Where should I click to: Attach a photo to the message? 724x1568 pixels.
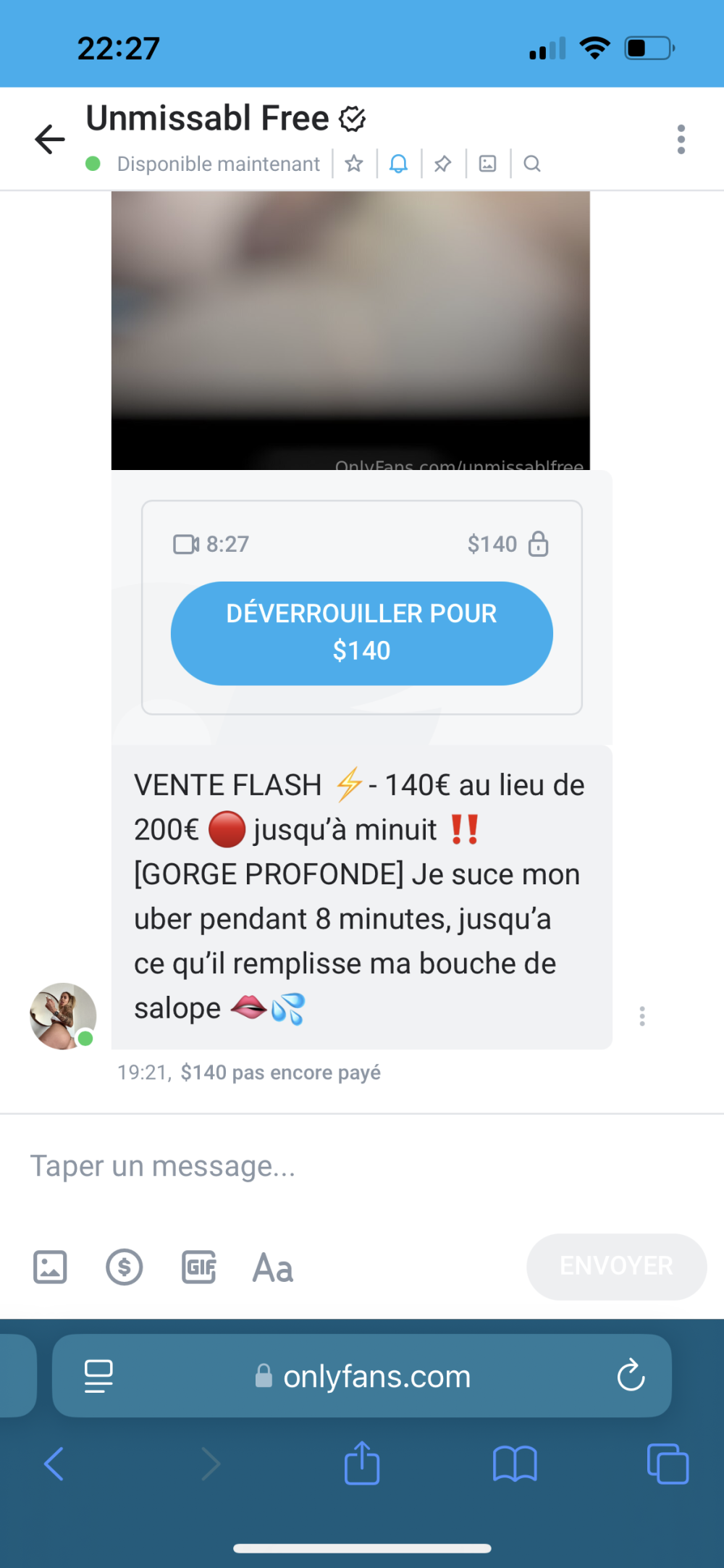tap(50, 1267)
